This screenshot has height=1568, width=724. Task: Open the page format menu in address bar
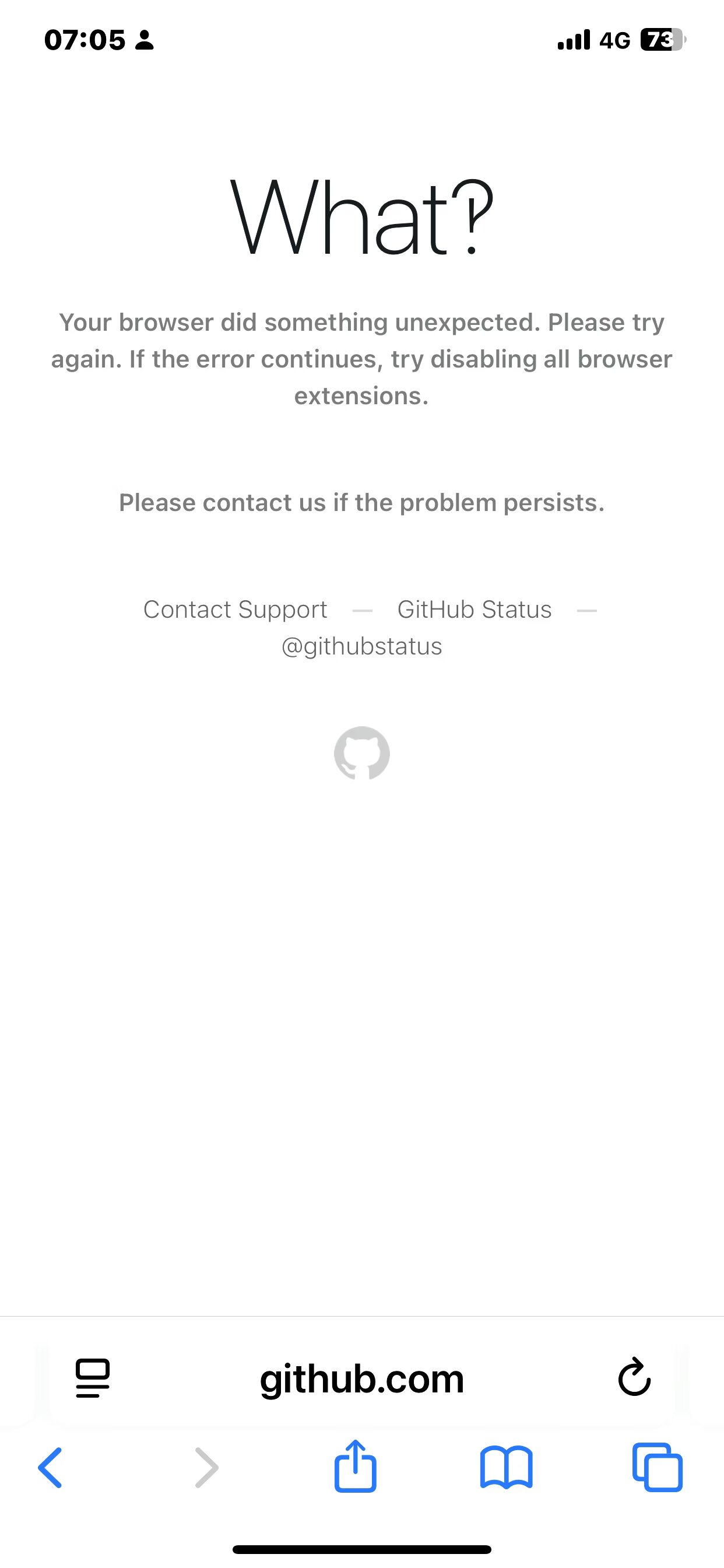[x=93, y=1378]
